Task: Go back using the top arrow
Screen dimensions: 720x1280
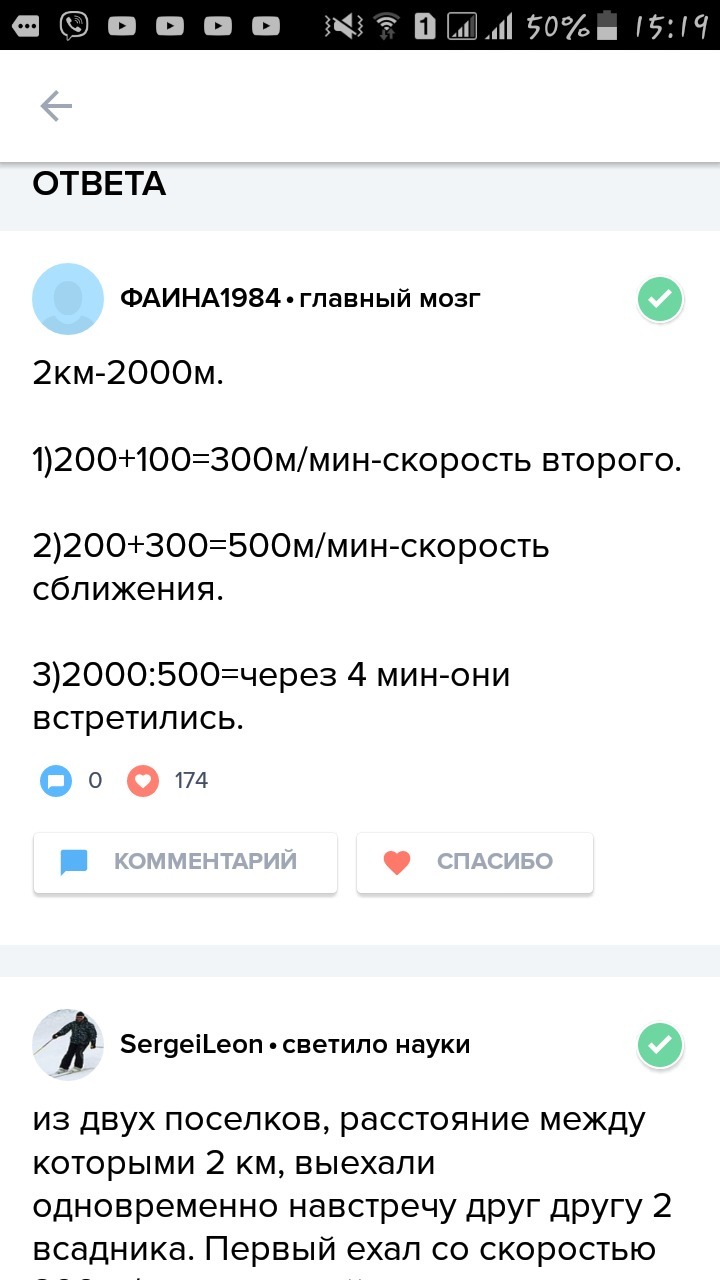Action: (56, 106)
